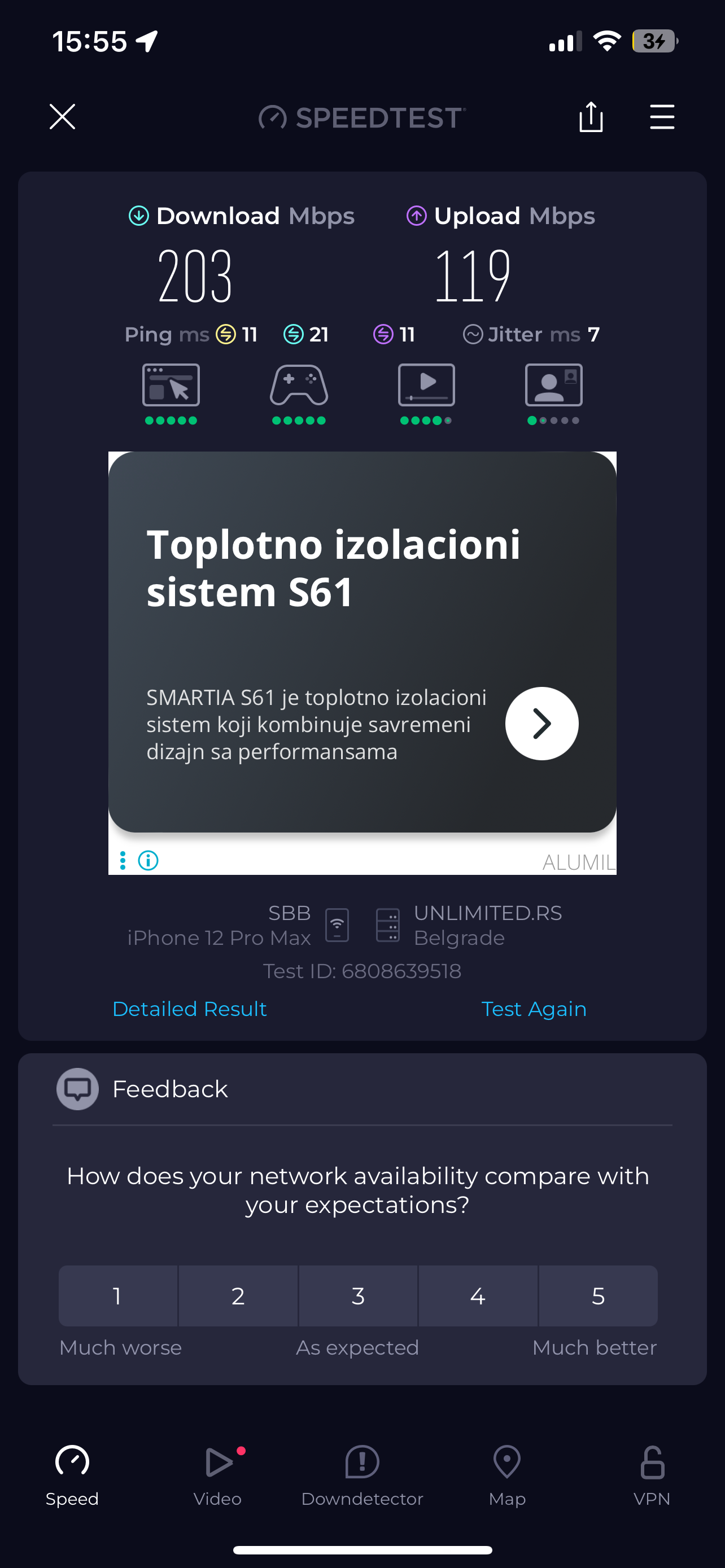725x1568 pixels.
Task: Open the ad options three-dot icon
Action: tap(123, 860)
